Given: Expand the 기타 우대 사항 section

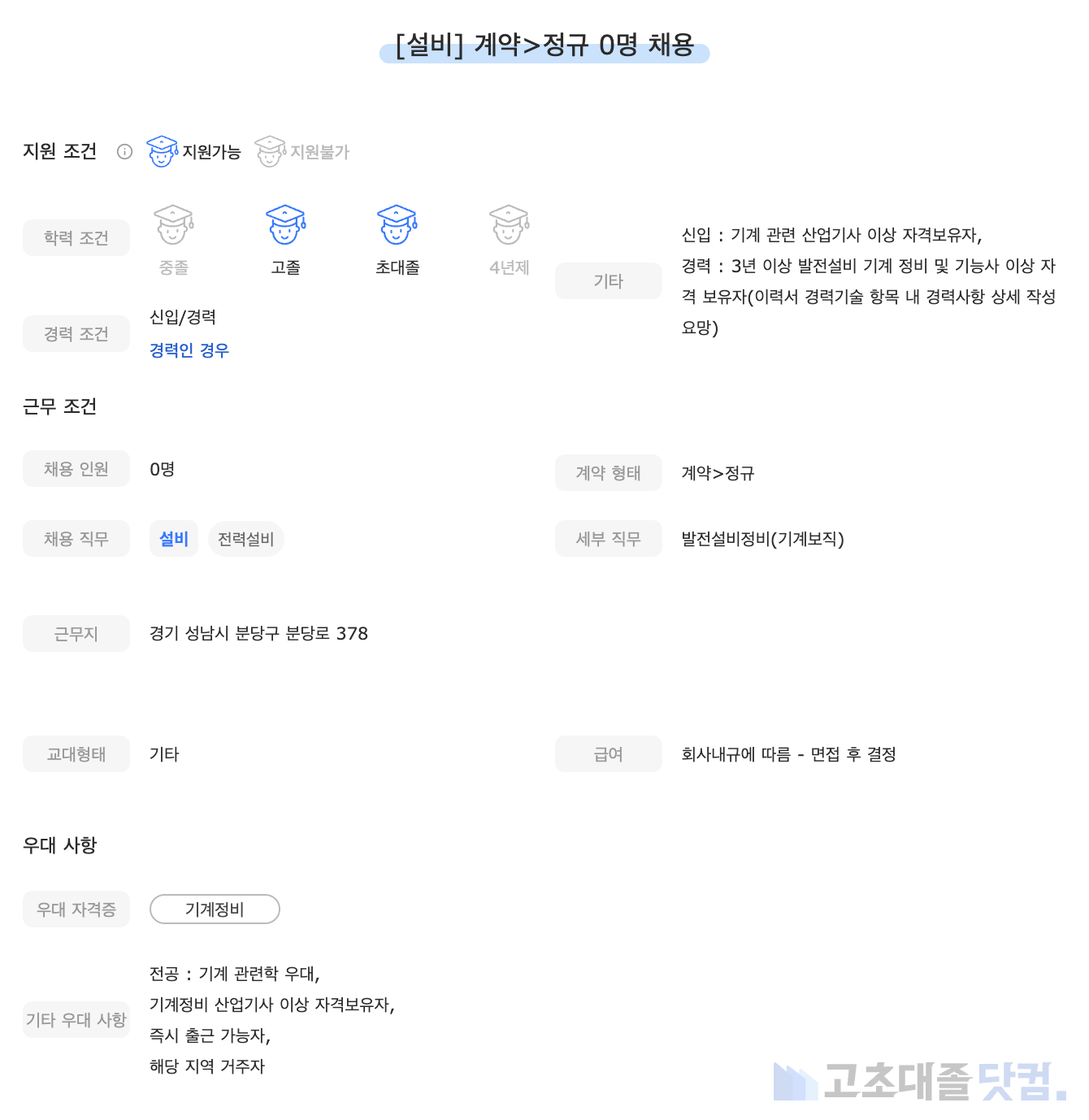Looking at the screenshot, I should (76, 1020).
